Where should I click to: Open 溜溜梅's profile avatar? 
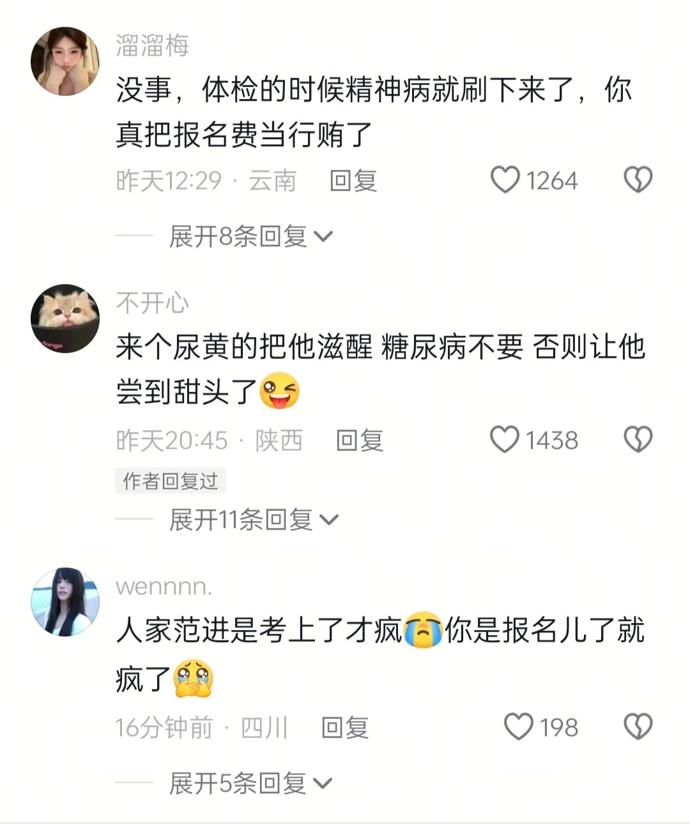click(x=66, y=61)
